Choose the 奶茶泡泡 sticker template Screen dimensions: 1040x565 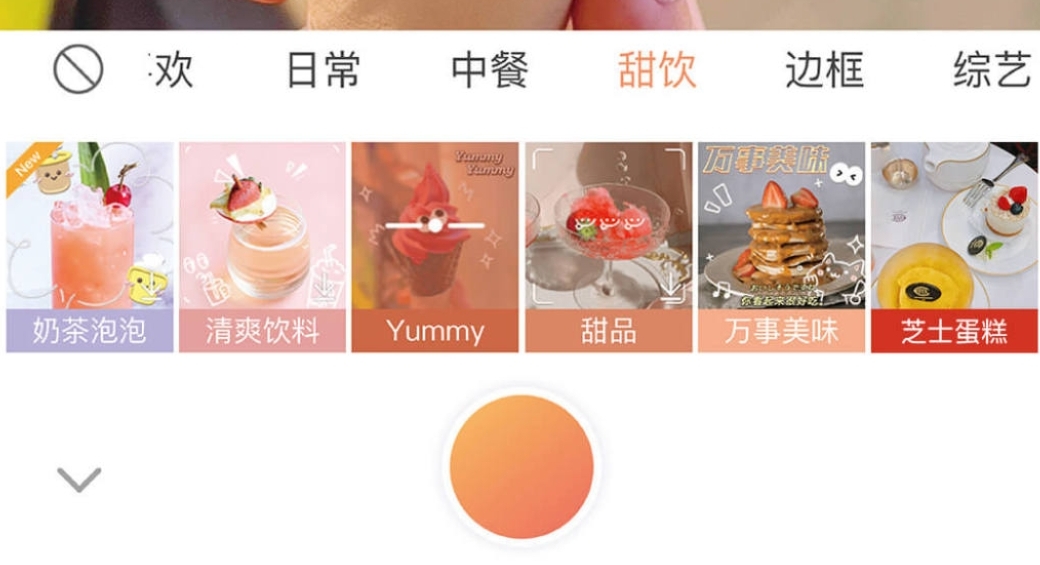90,247
